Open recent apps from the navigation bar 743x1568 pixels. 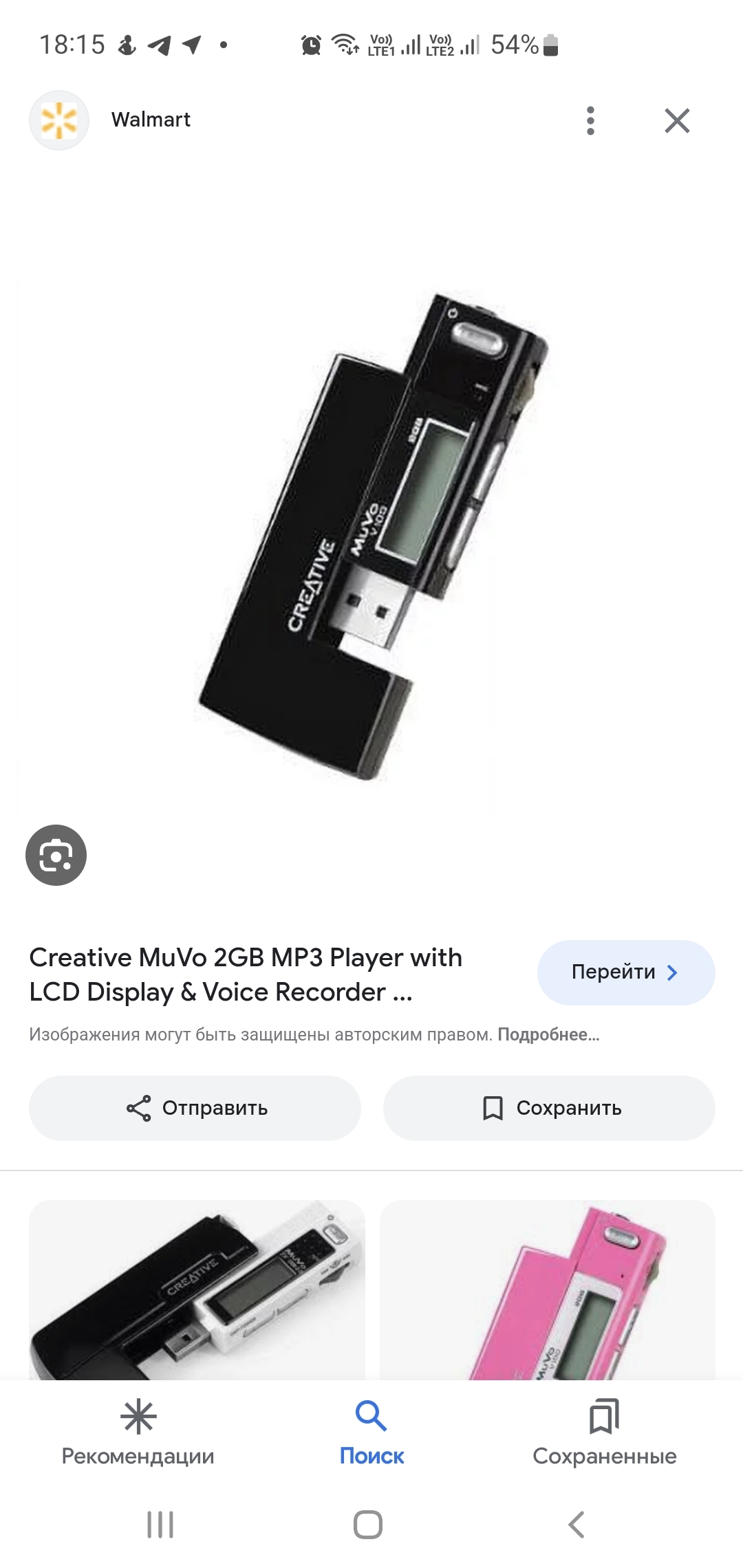(160, 1524)
